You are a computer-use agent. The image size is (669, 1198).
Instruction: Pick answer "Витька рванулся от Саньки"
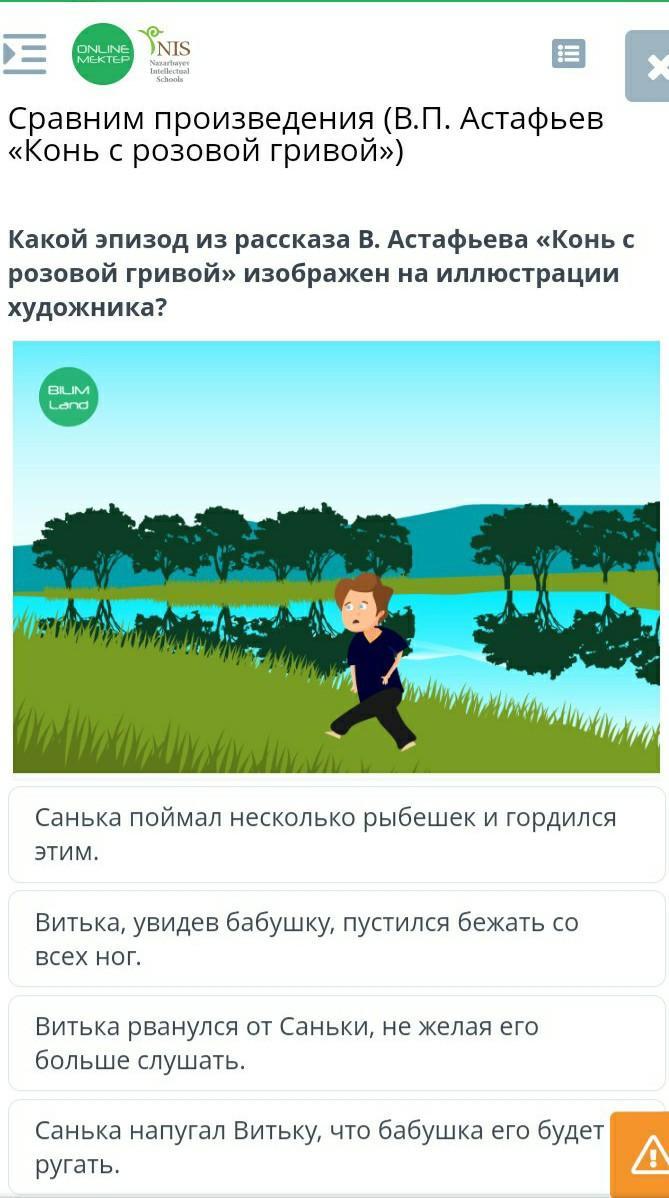pyautogui.click(x=336, y=1042)
